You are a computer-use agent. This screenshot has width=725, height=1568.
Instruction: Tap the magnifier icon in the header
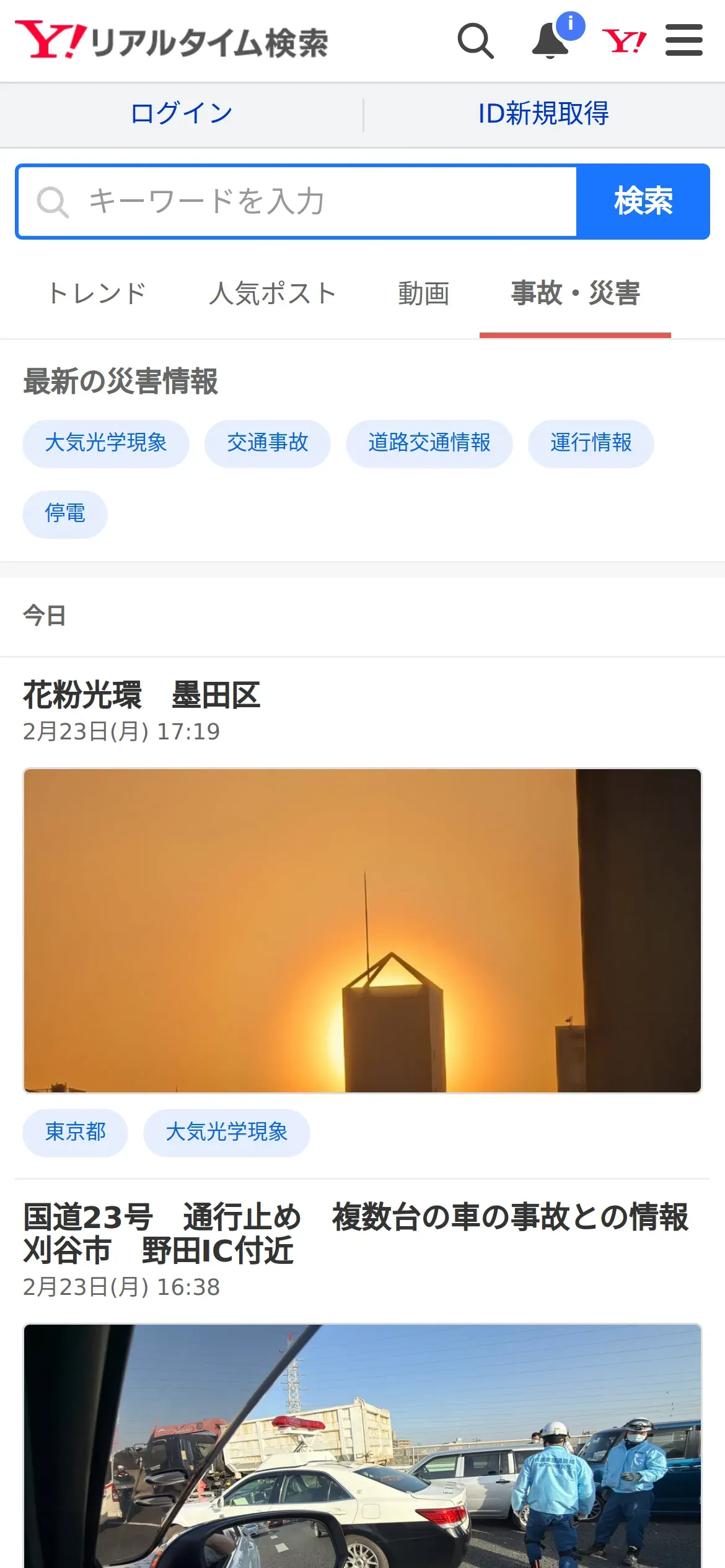475,41
